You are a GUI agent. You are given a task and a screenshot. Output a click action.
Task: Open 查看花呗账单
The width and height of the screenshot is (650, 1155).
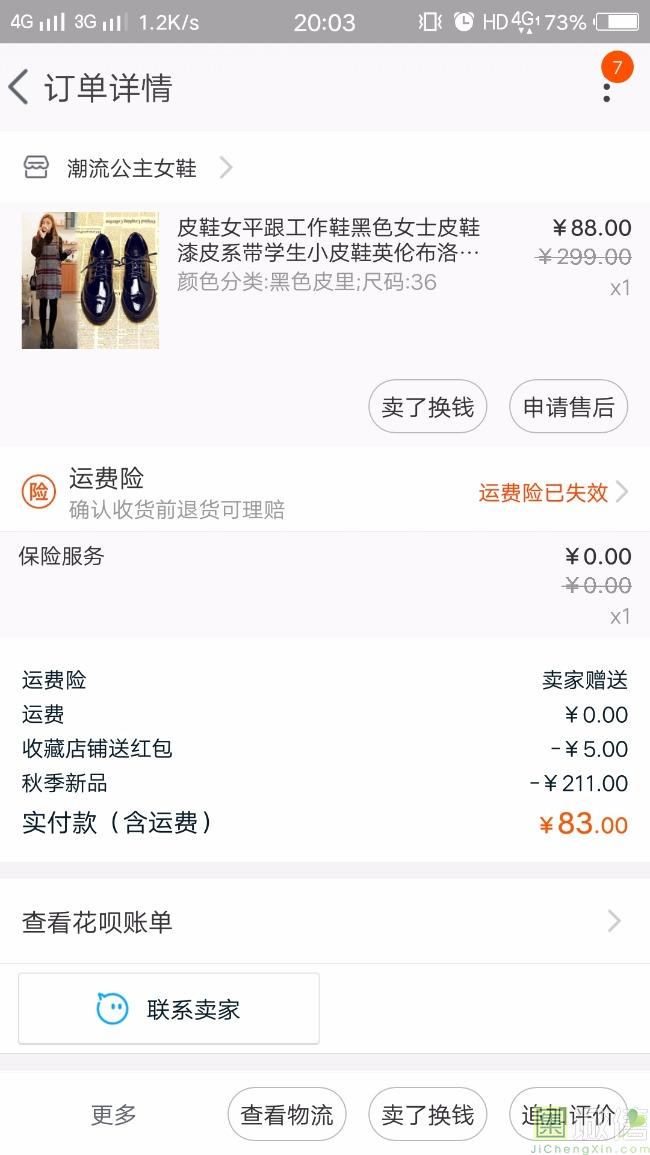coord(325,922)
